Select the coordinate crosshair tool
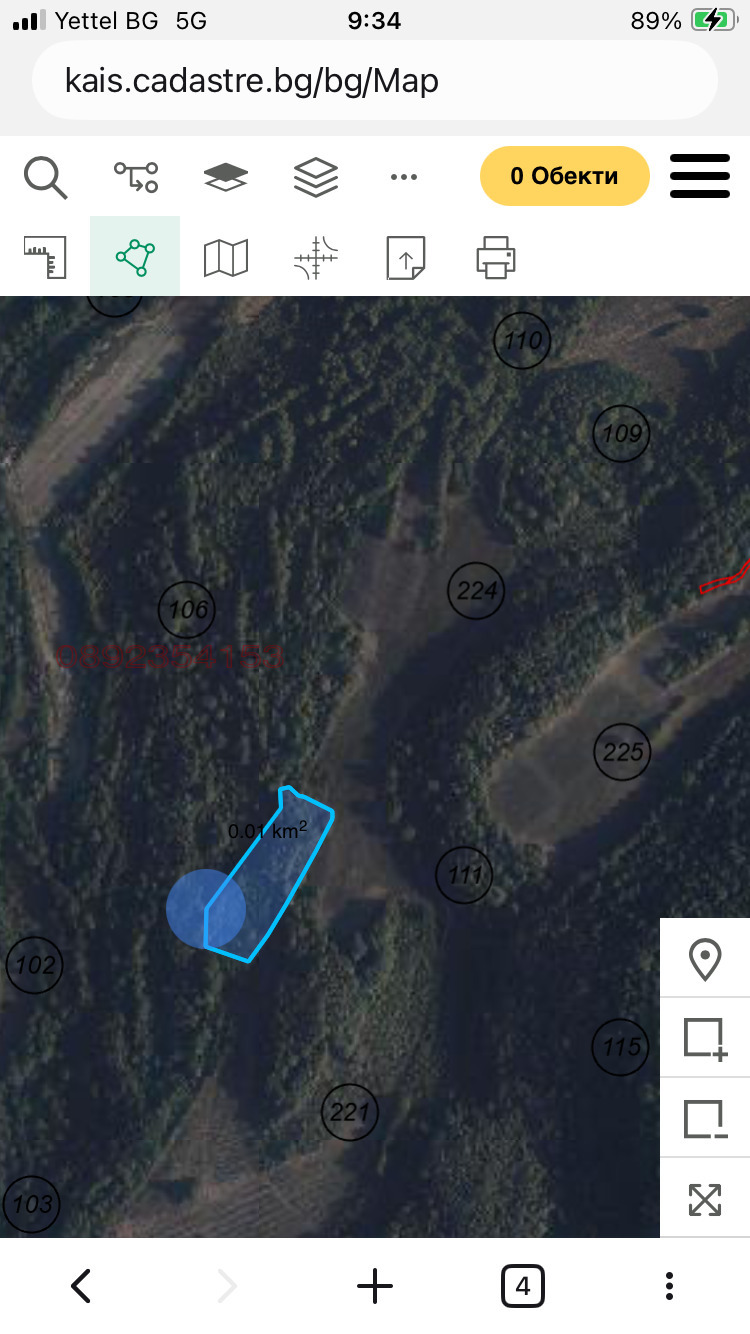Image resolution: width=750 pixels, height=1334 pixels. click(x=316, y=257)
